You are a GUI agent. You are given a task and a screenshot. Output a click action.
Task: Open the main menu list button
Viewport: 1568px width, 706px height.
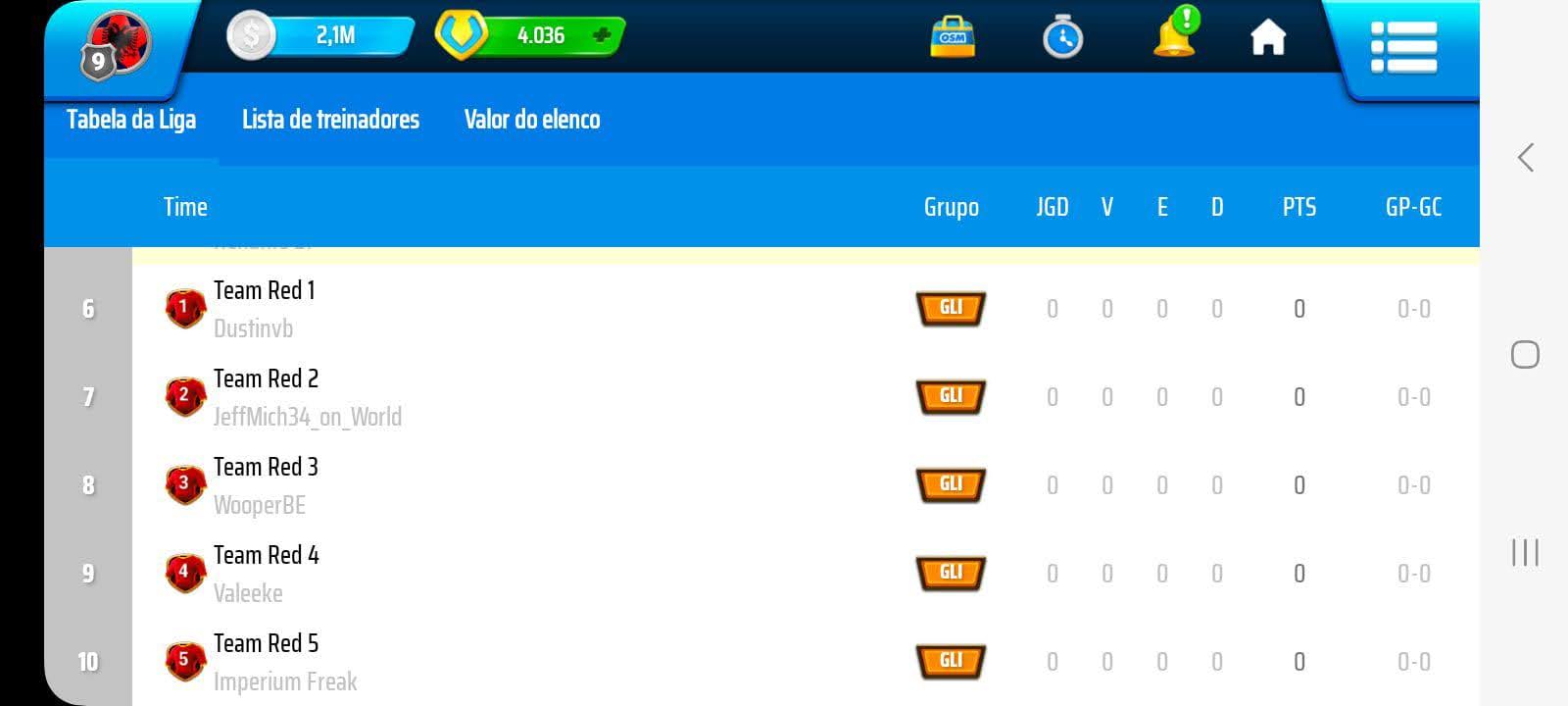point(1403,46)
